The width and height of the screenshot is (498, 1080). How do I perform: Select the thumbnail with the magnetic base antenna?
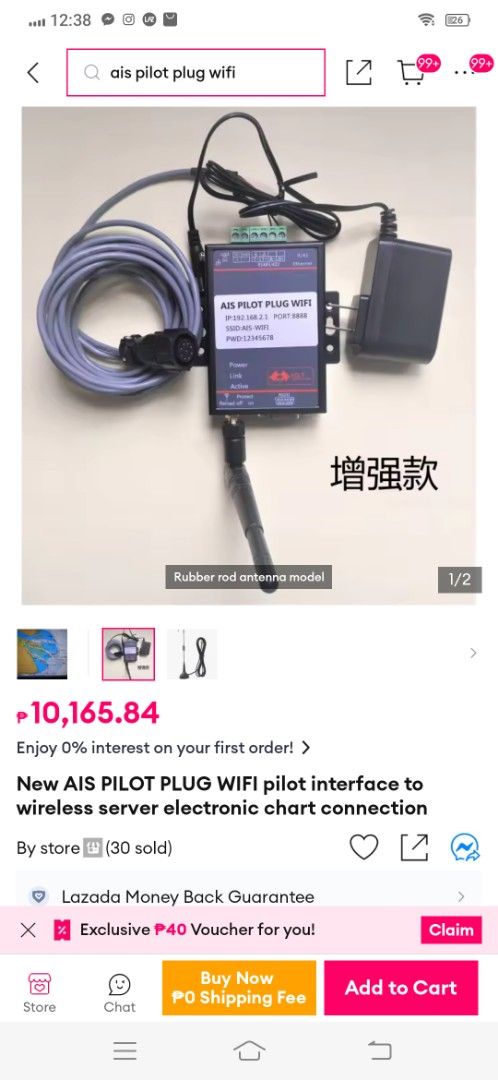click(x=192, y=654)
